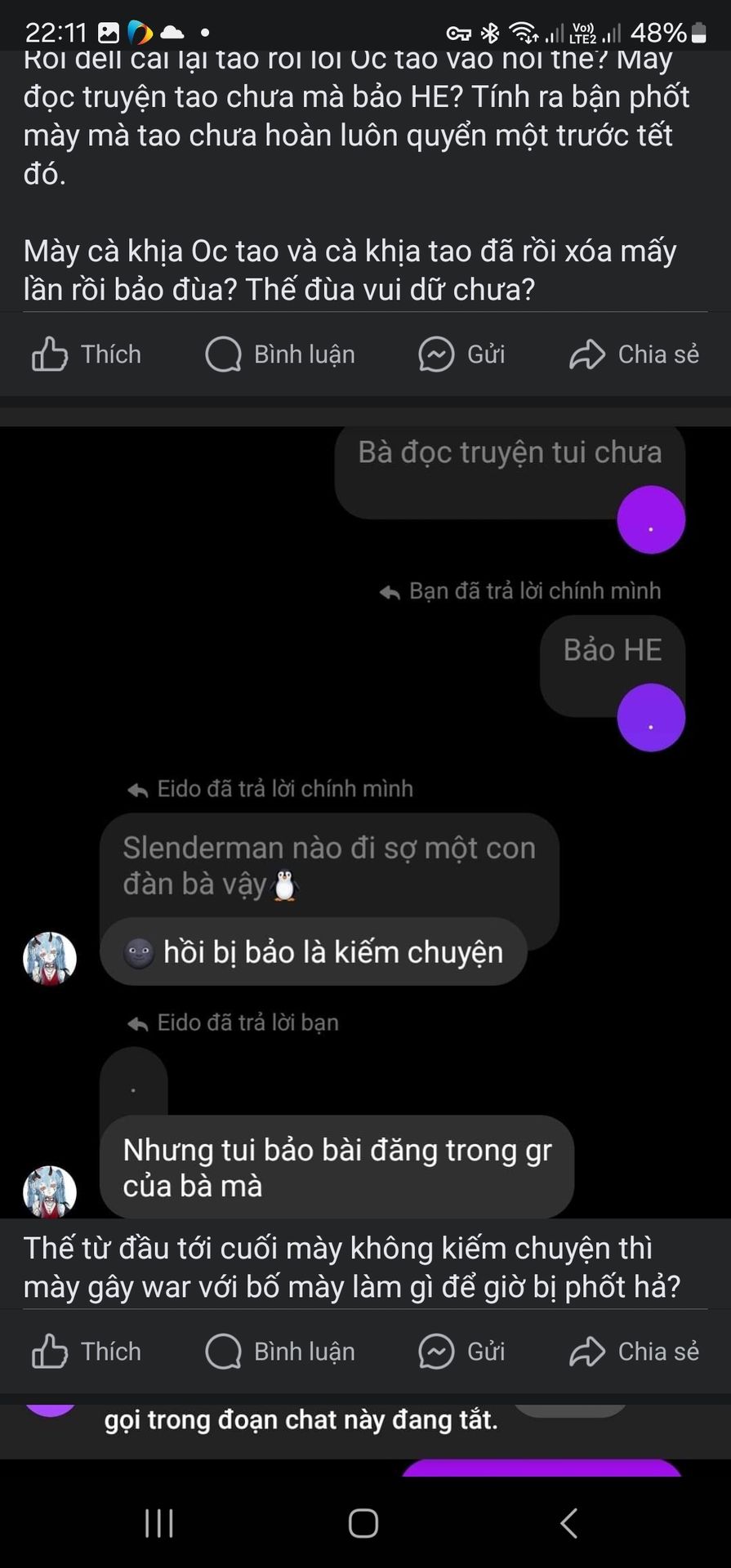
Task: Open comments on the "bị phốt hả?" post
Action: point(280,1352)
